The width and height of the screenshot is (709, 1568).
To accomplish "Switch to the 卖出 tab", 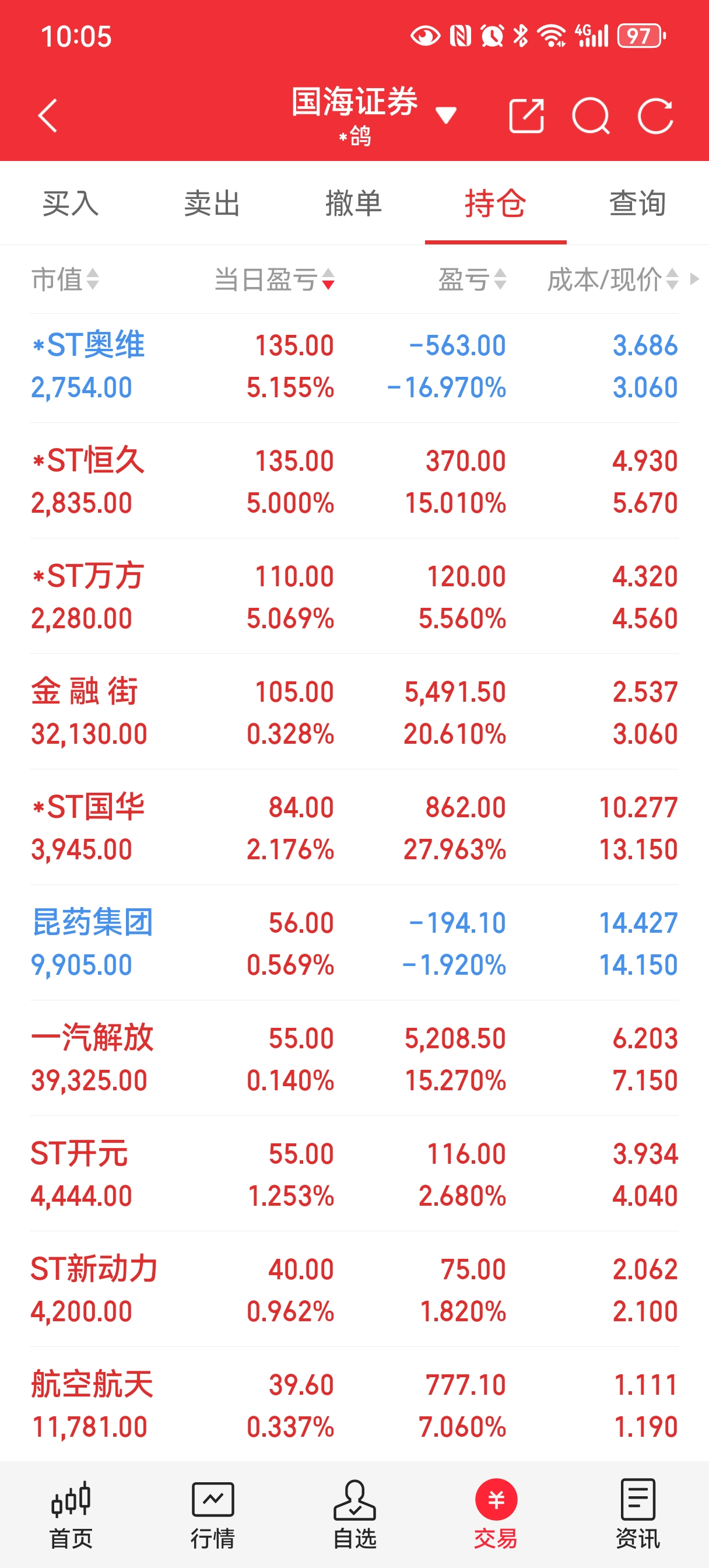I will [212, 204].
